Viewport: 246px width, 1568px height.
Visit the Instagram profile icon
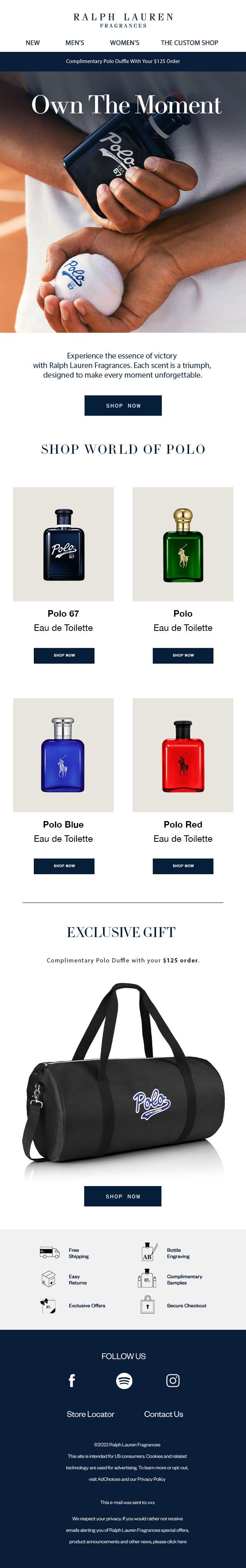pos(173,1381)
